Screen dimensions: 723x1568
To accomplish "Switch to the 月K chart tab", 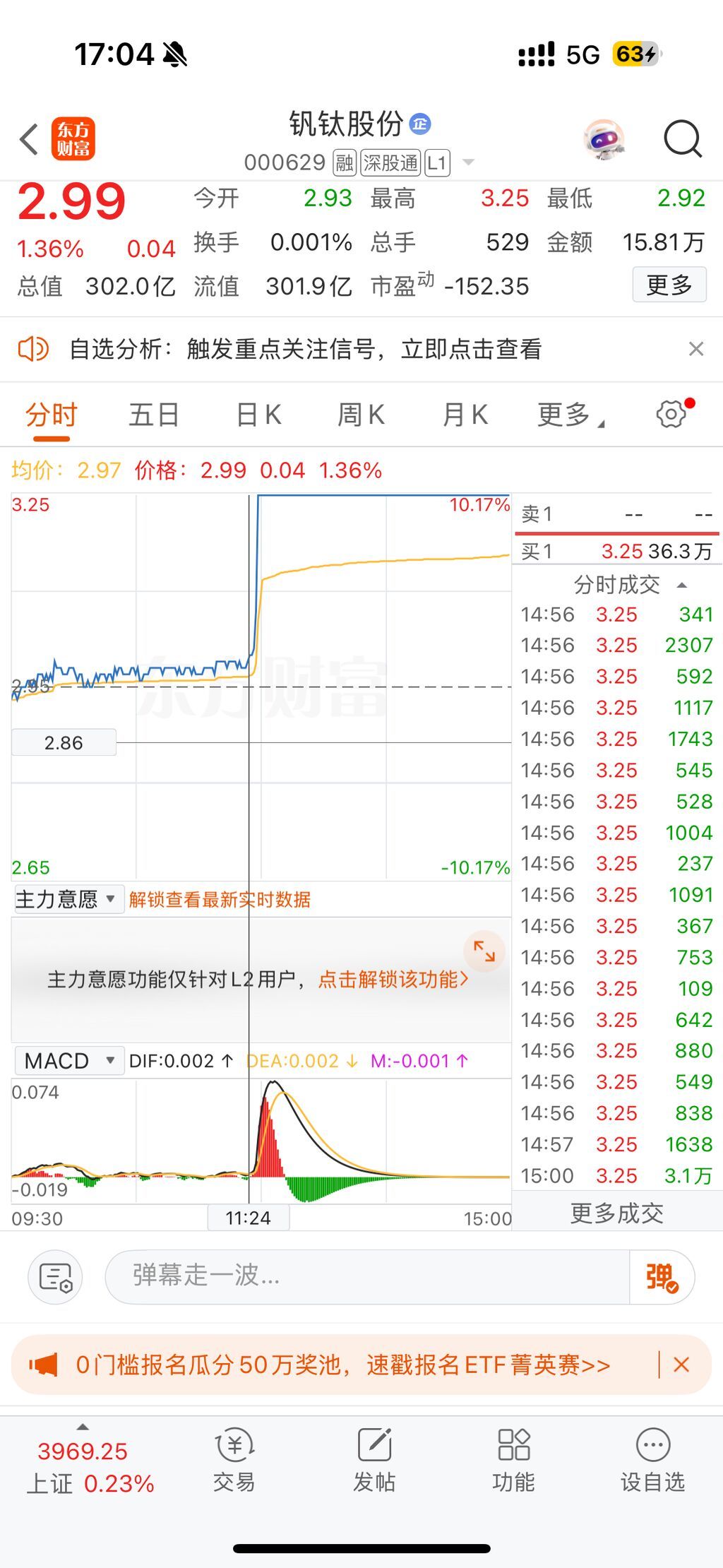I will click(465, 415).
